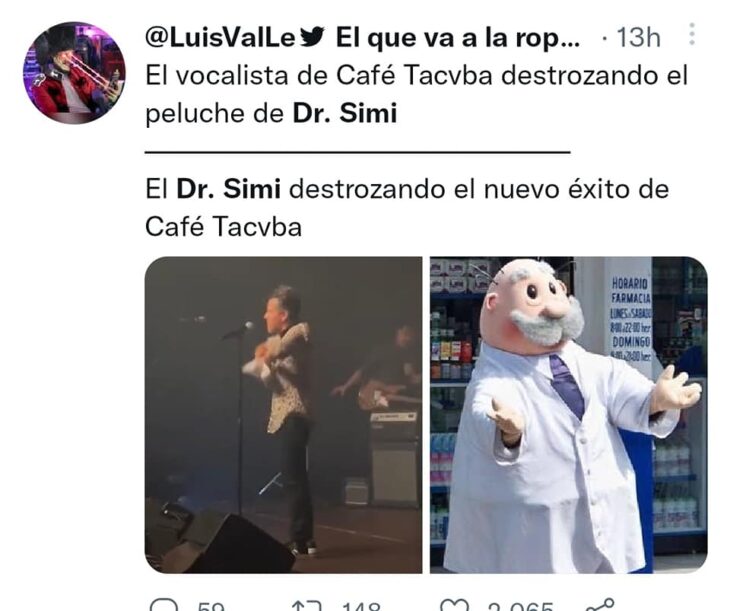
Task: Open the tweet's overflow menu
Action: coord(693,36)
